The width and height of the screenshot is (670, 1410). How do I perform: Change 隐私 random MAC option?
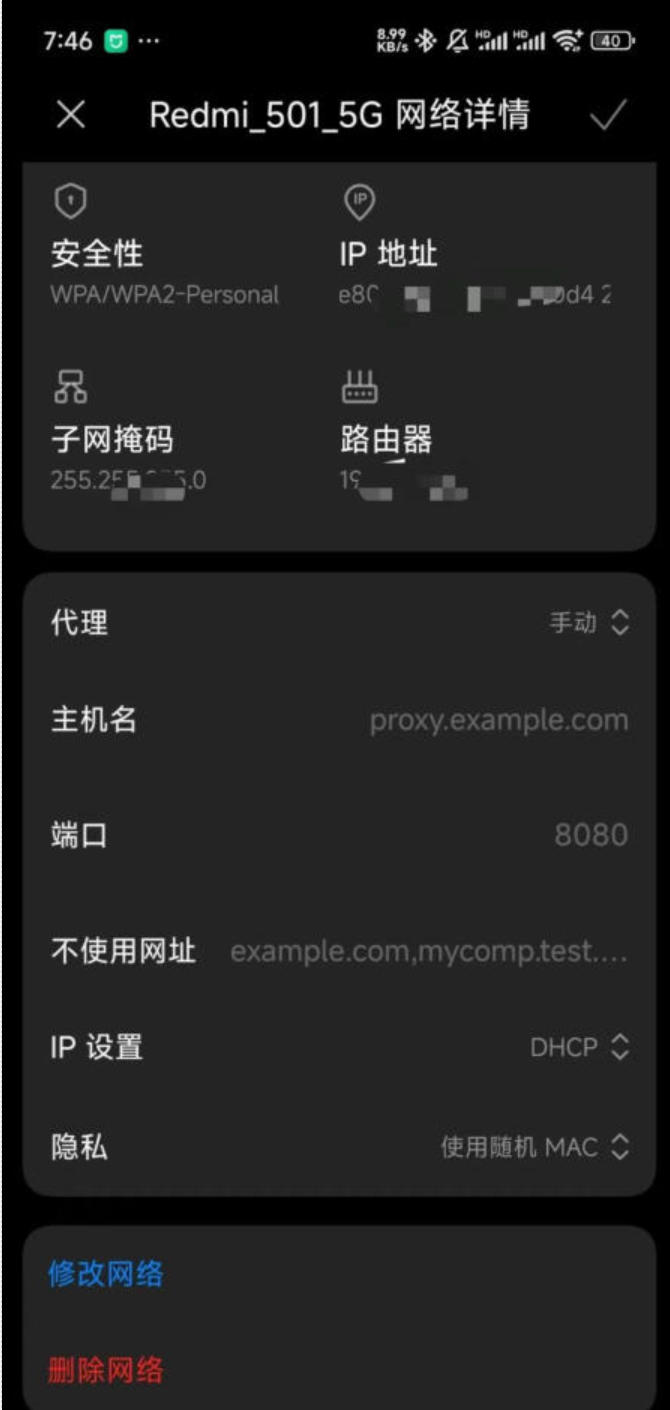(x=535, y=1147)
